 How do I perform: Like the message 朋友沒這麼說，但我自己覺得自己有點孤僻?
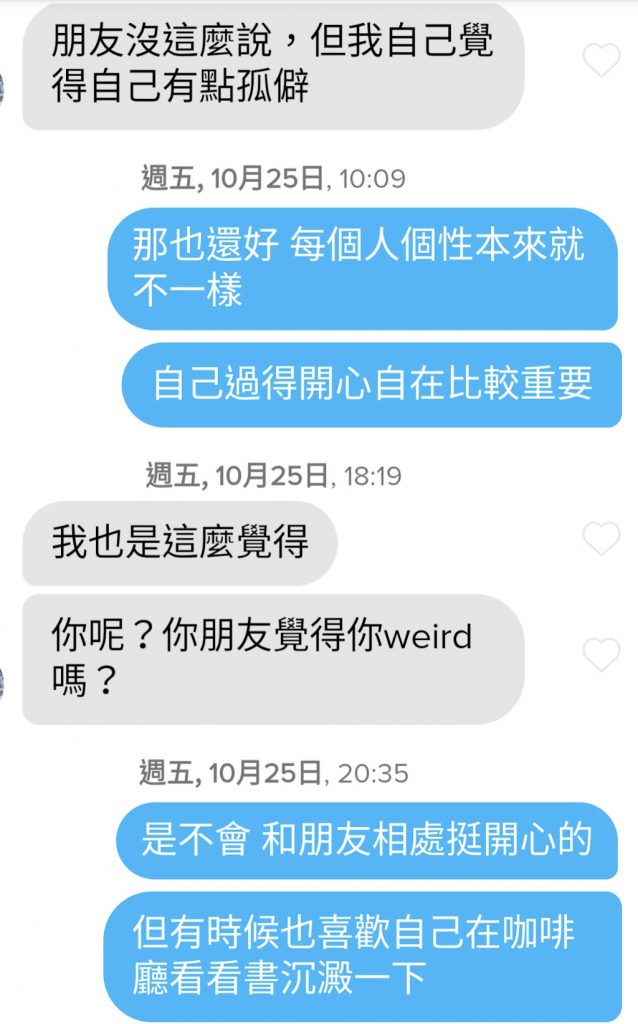point(601,61)
